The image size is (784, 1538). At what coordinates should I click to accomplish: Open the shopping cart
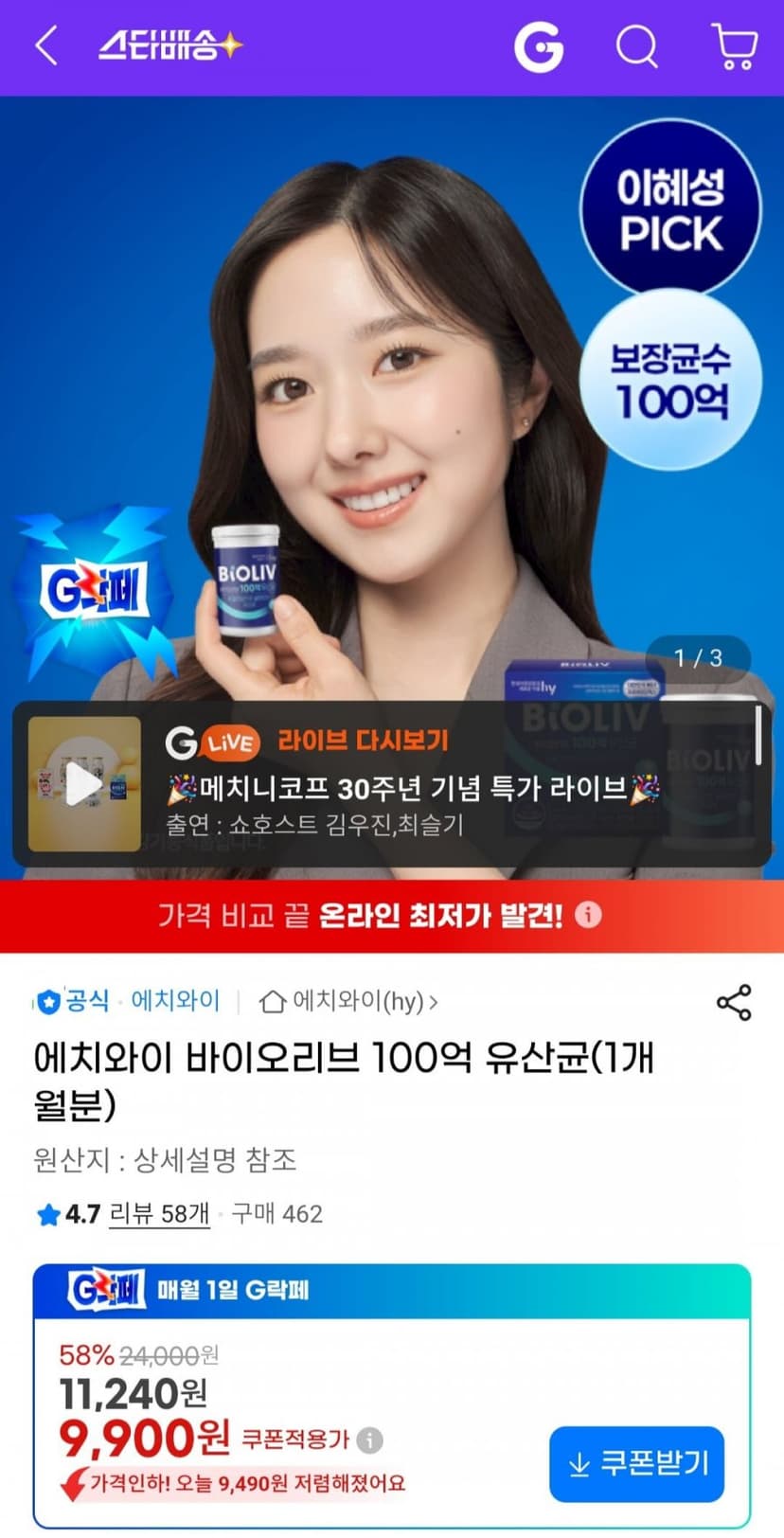[734, 46]
